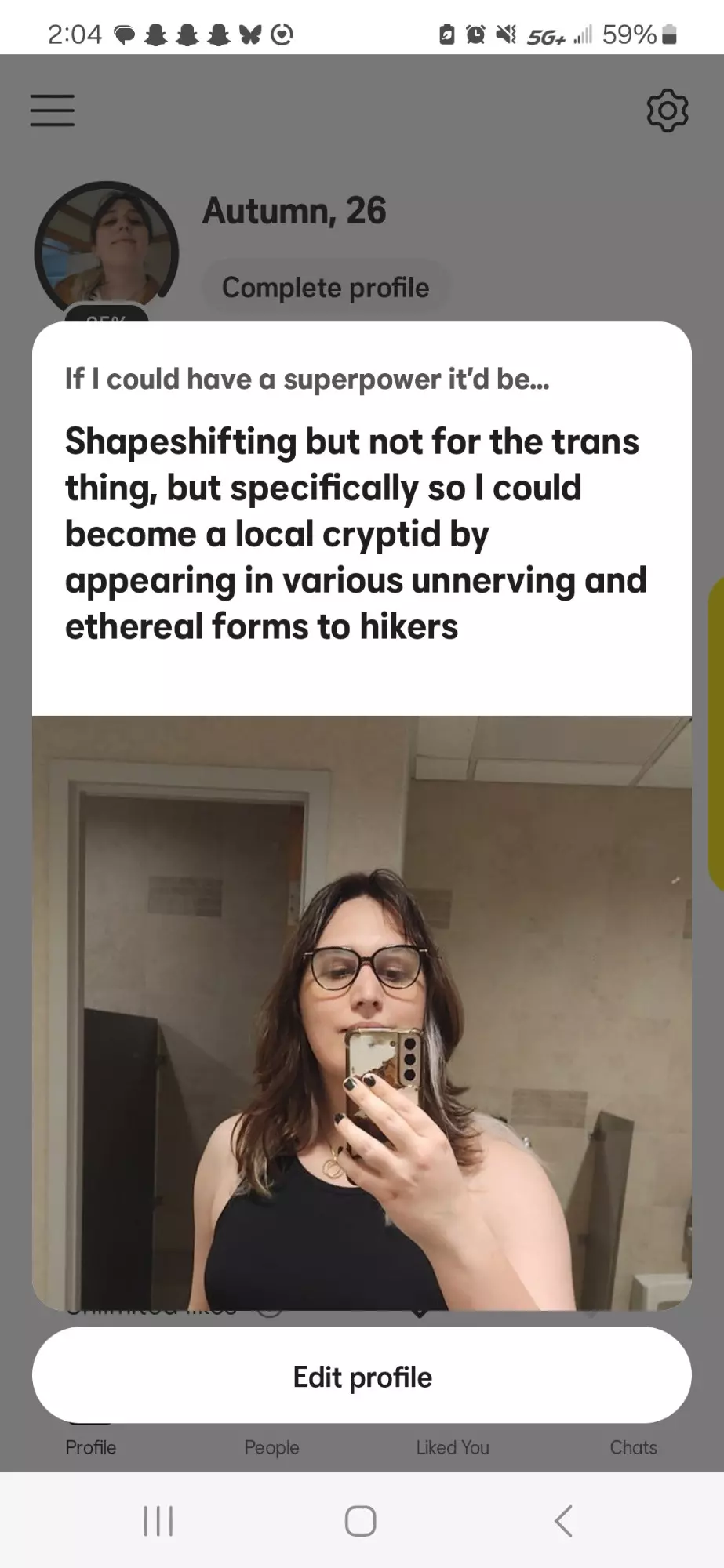Open the settings gear
Image resolution: width=724 pixels, height=1568 pixels.
click(667, 111)
